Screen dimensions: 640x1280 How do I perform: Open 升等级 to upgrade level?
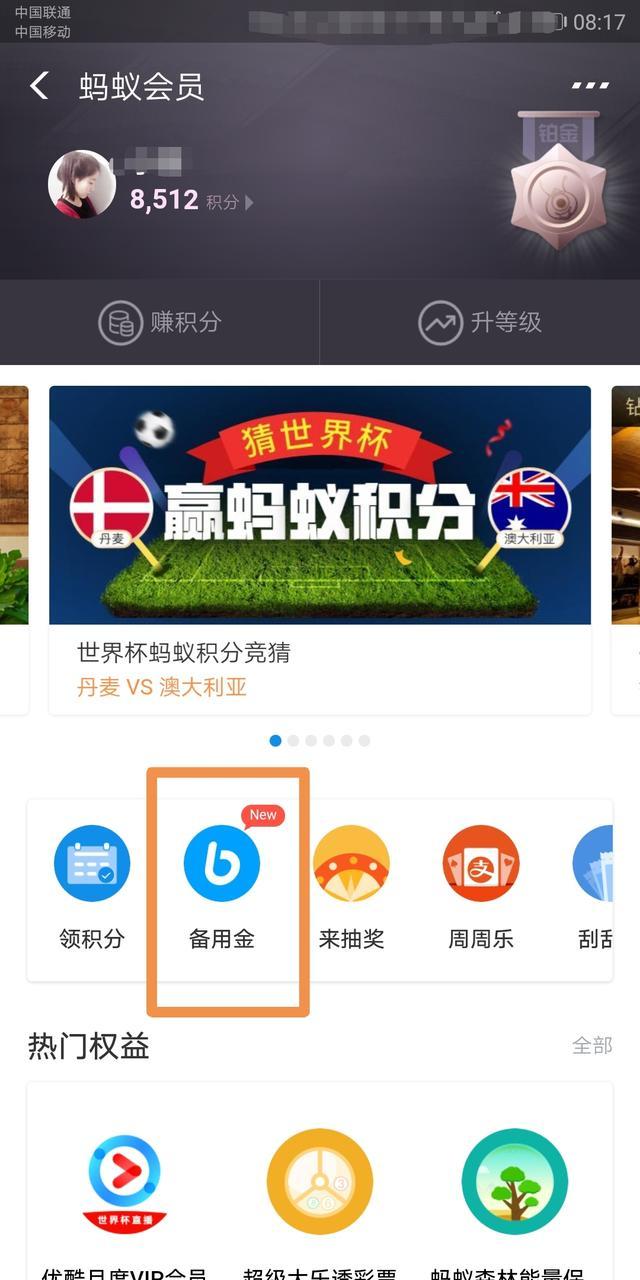(x=480, y=322)
